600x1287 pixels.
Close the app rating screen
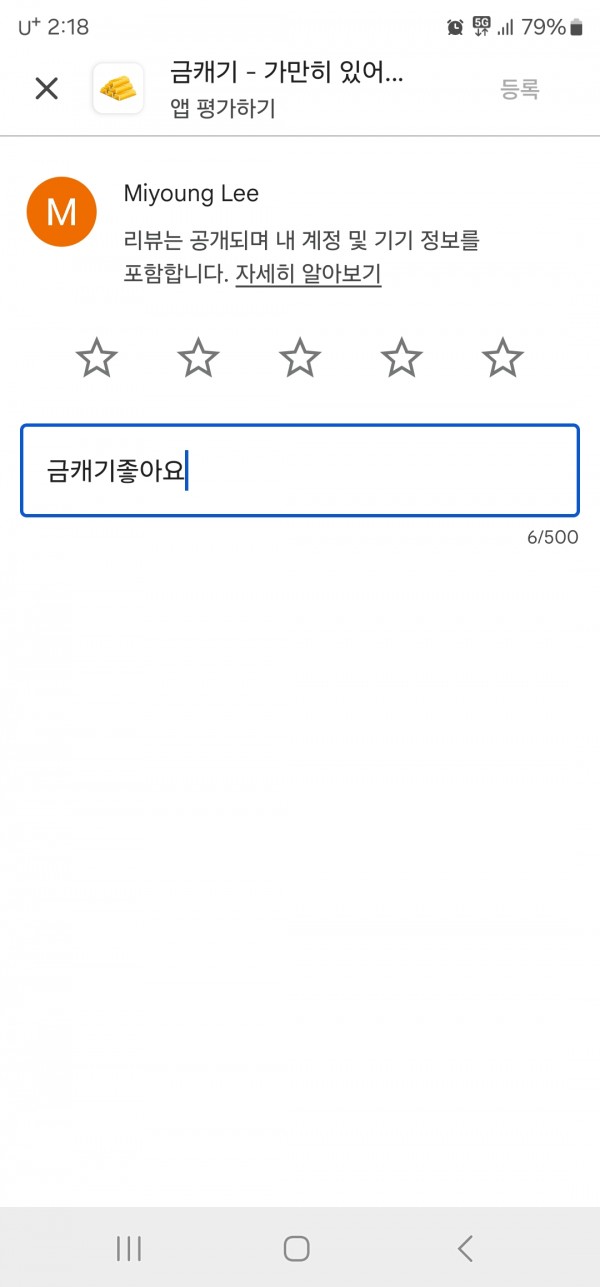(46, 88)
